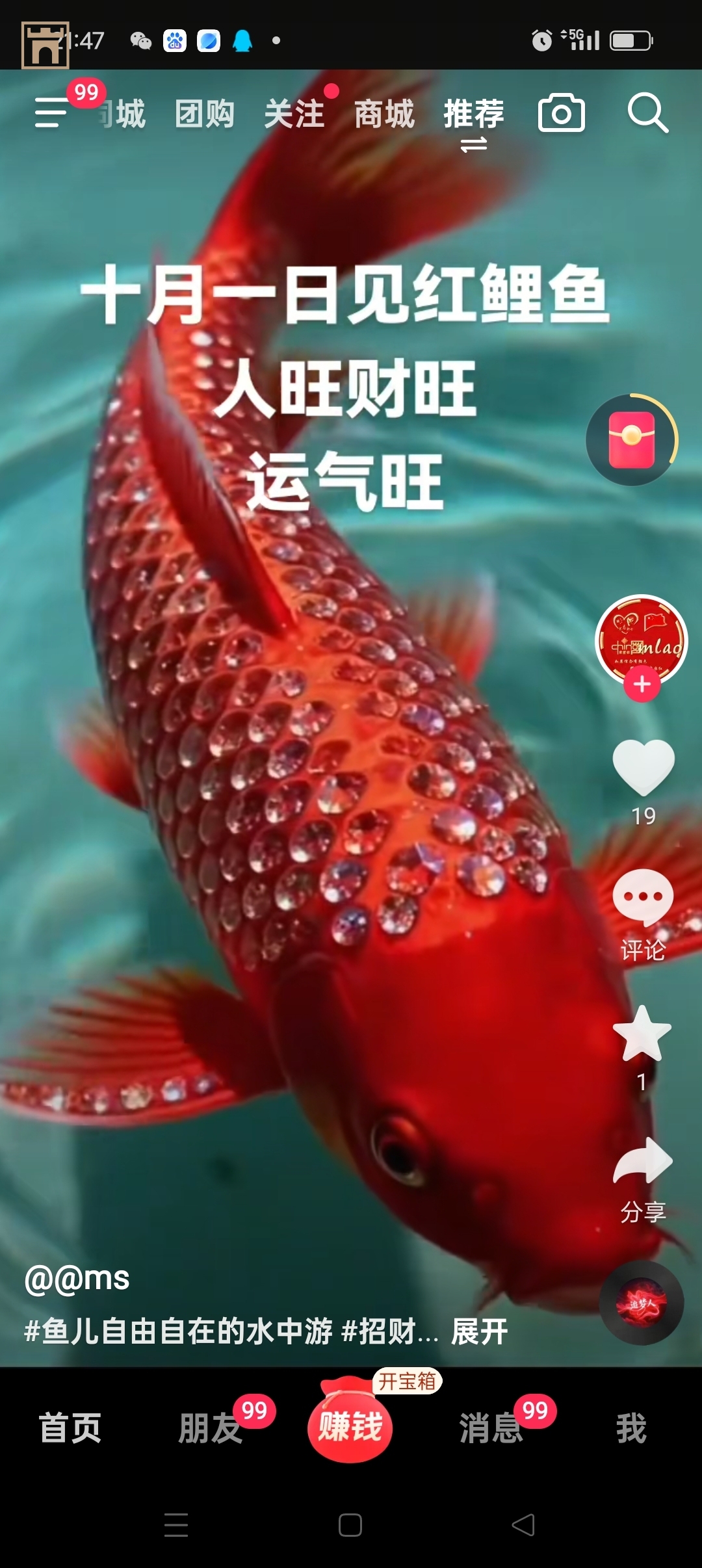Viewport: 702px width, 1568px height.
Task: Like this video with the heart
Action: click(643, 767)
